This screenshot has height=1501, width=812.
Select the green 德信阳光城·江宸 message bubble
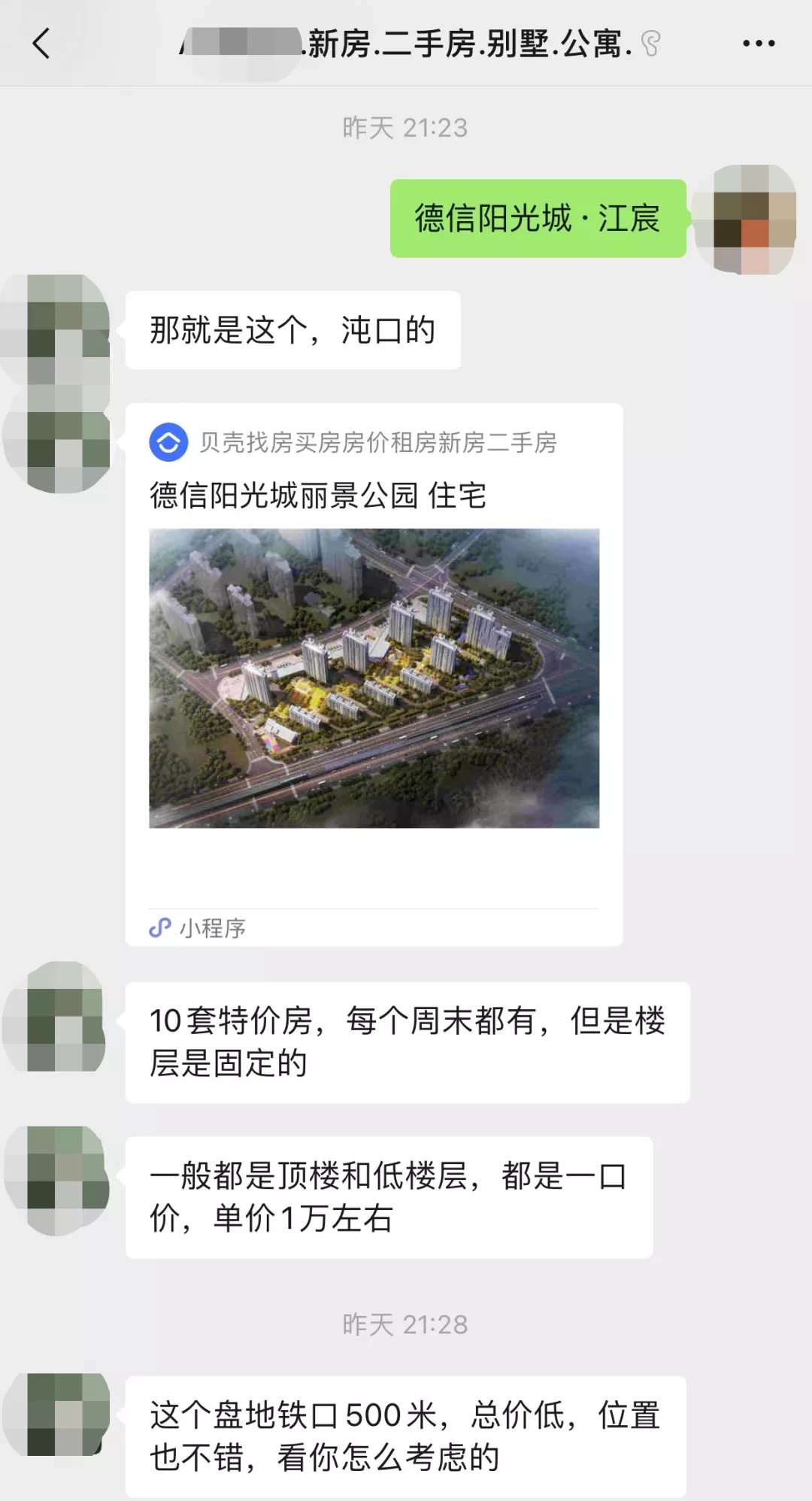[538, 218]
